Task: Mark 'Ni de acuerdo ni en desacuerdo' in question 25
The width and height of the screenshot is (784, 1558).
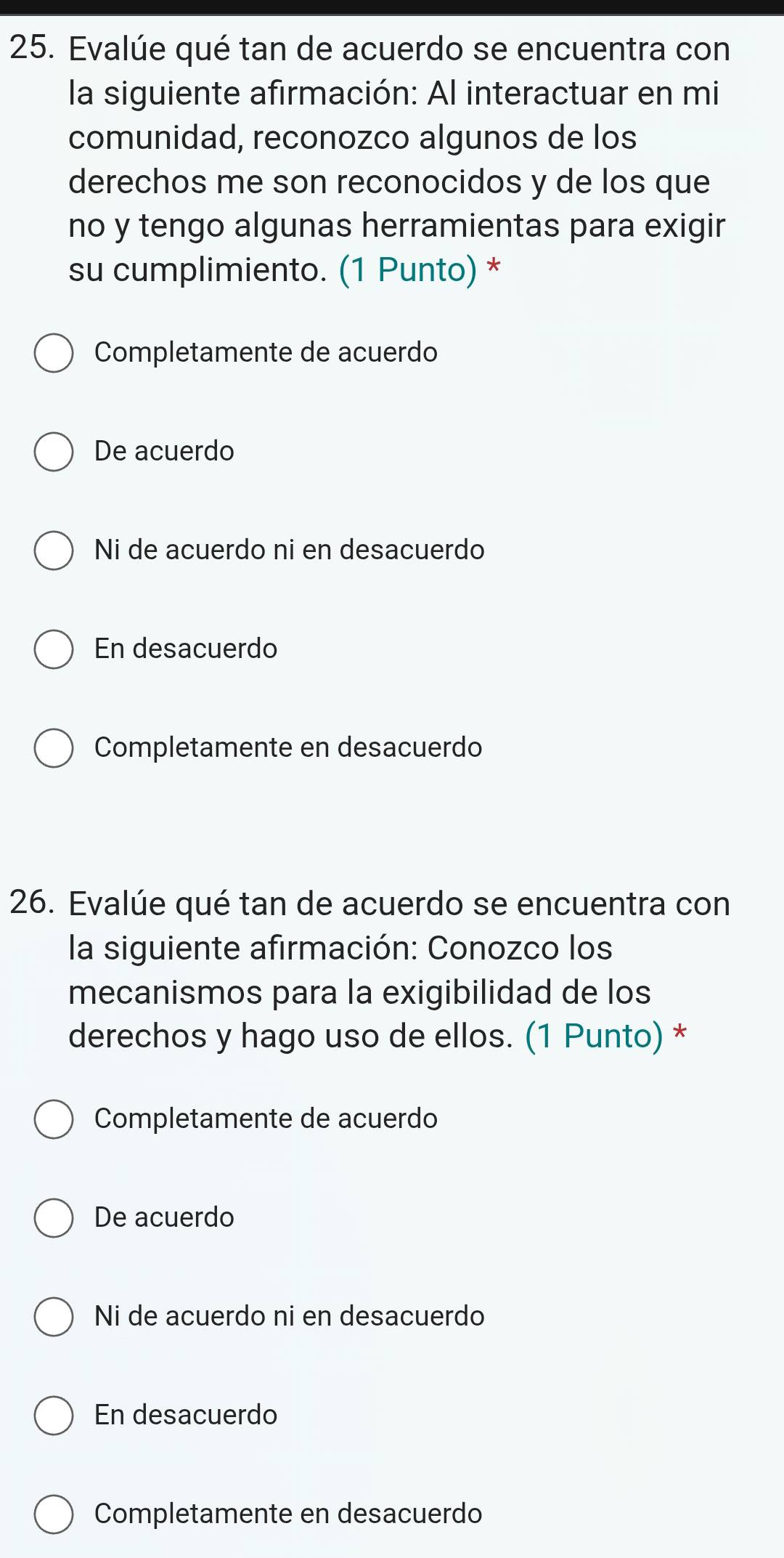Action: tap(54, 551)
